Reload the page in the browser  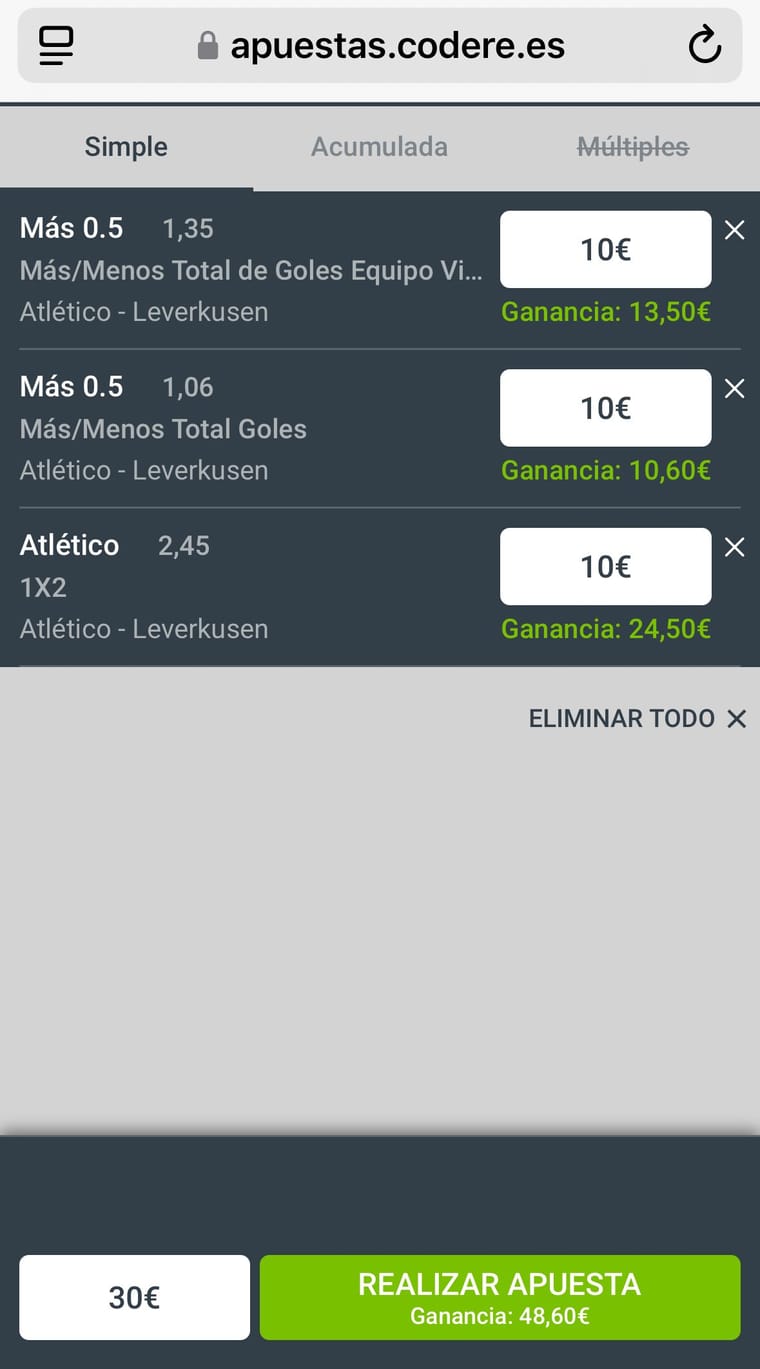[705, 45]
